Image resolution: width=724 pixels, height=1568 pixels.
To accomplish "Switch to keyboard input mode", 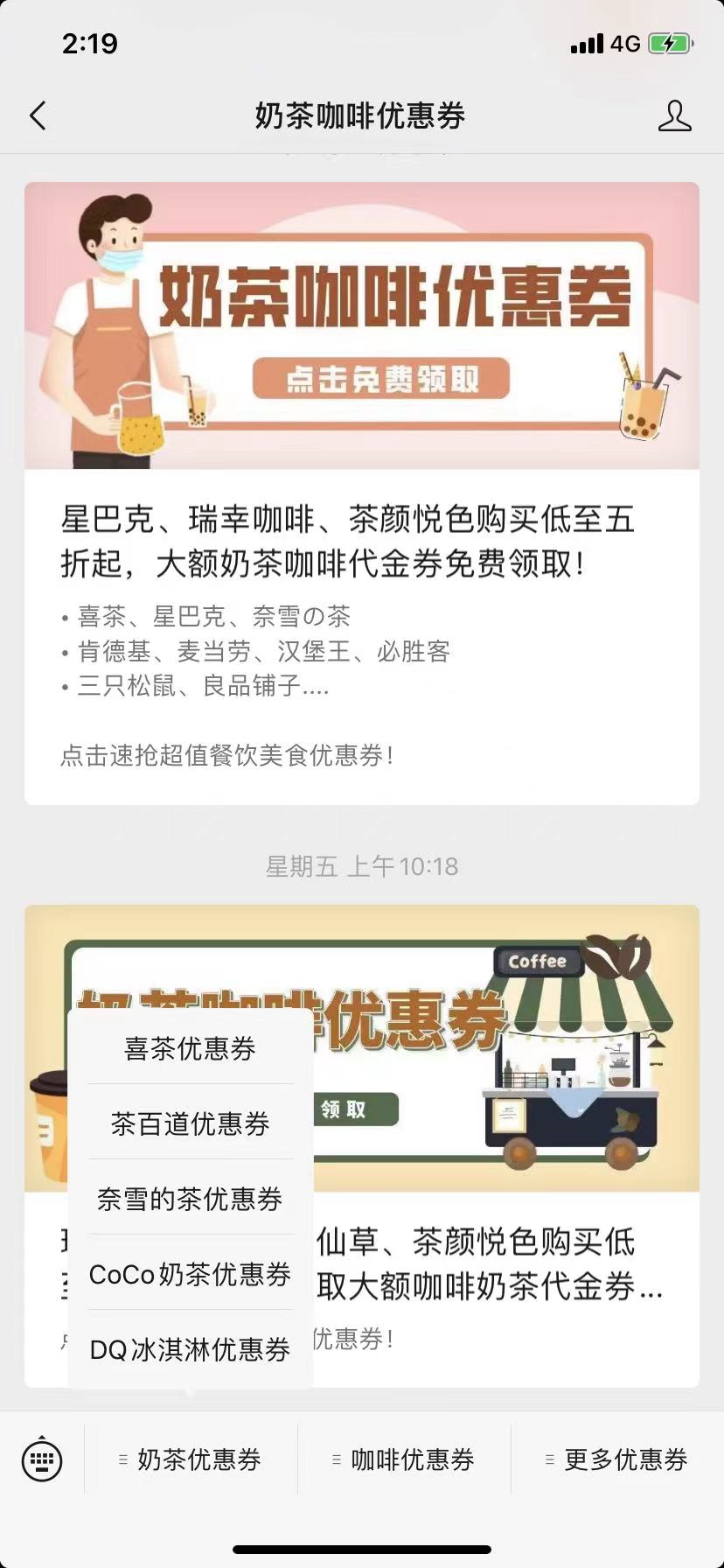I will (x=42, y=1459).
